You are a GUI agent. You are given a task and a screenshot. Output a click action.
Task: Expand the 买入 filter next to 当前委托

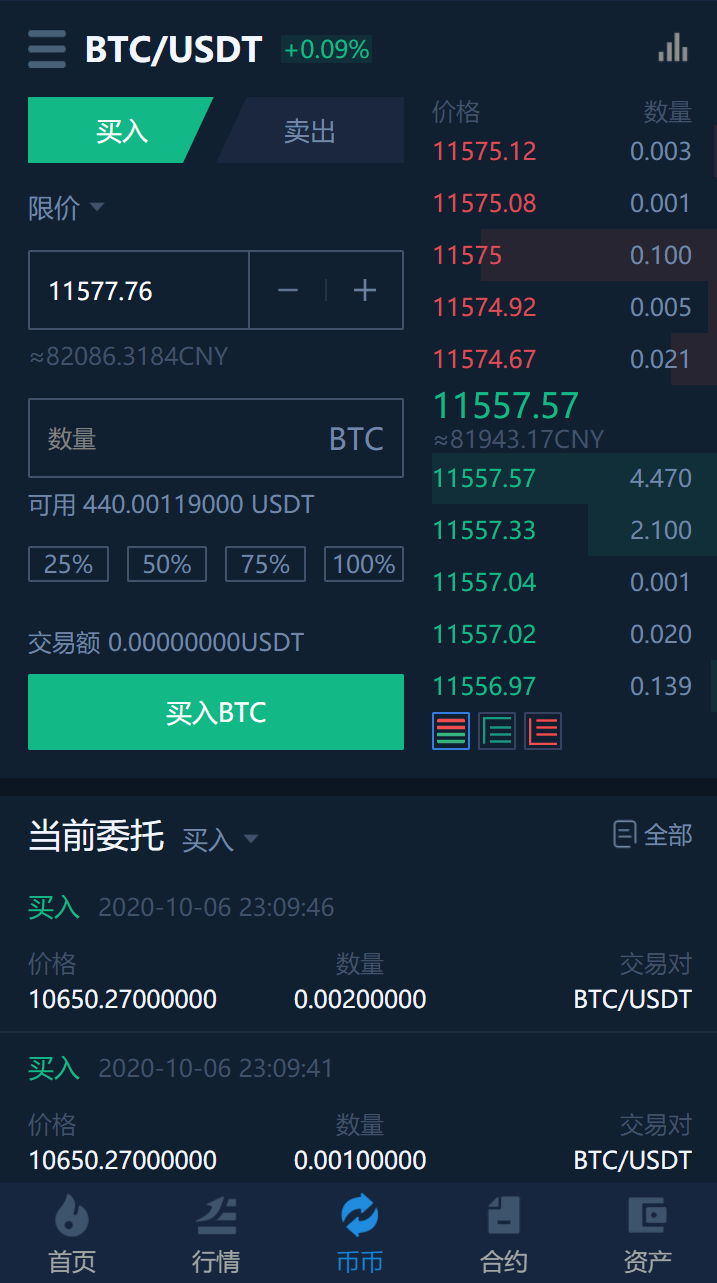[220, 840]
